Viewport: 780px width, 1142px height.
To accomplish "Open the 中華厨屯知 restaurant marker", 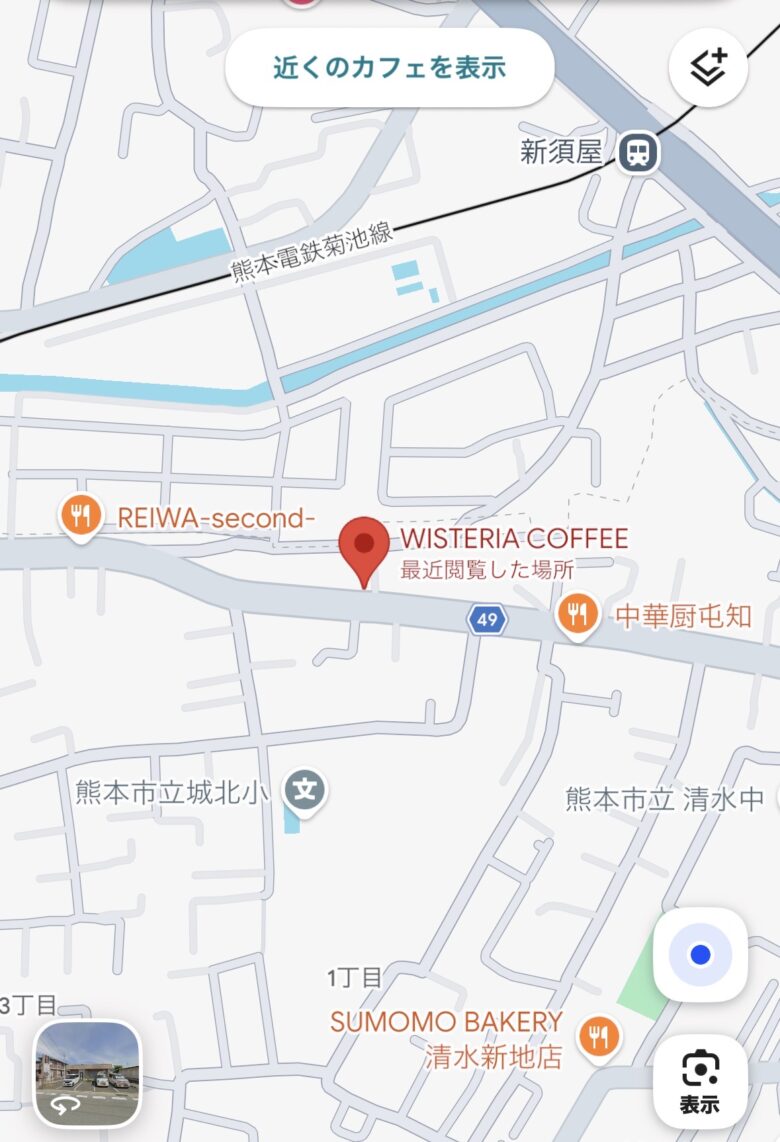I will 577,614.
